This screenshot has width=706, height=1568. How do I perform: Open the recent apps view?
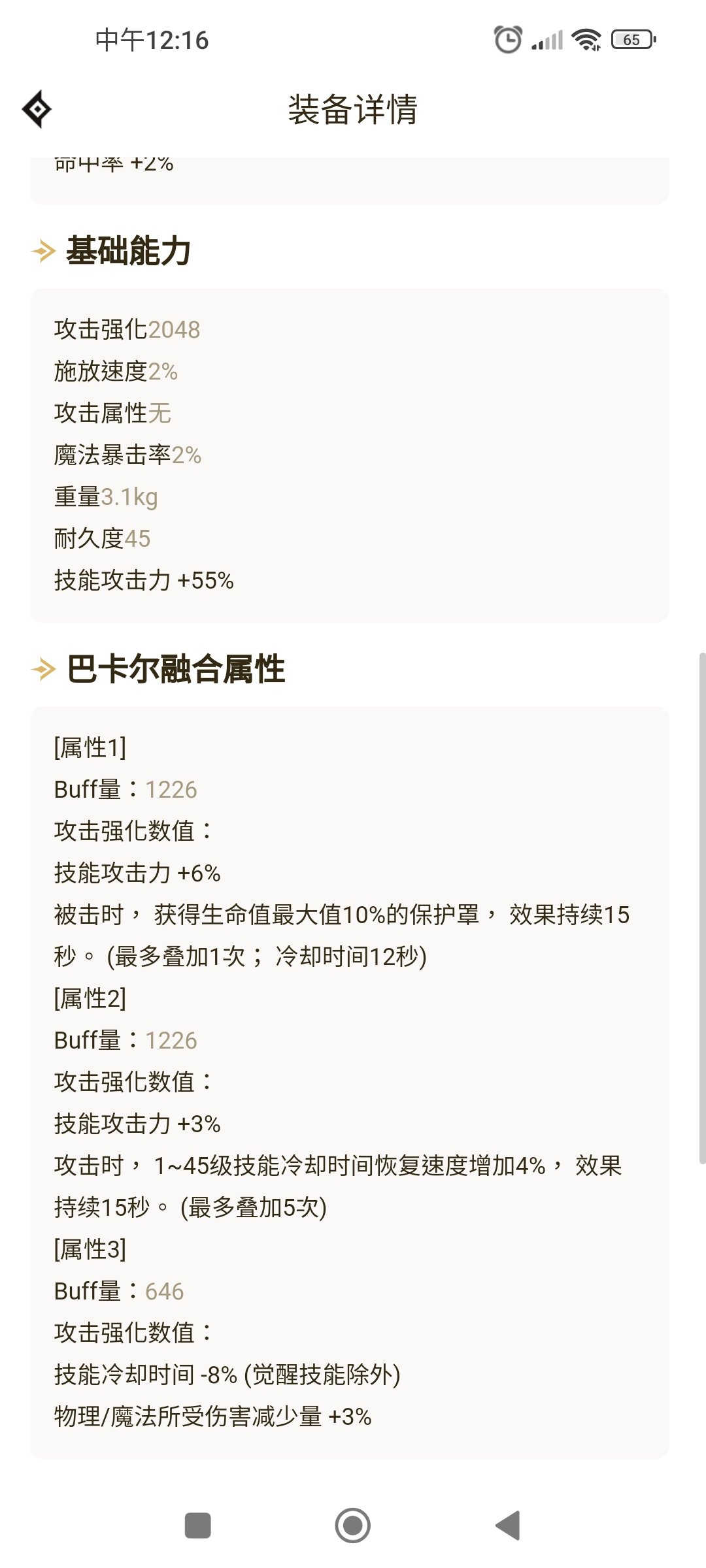(x=198, y=1526)
